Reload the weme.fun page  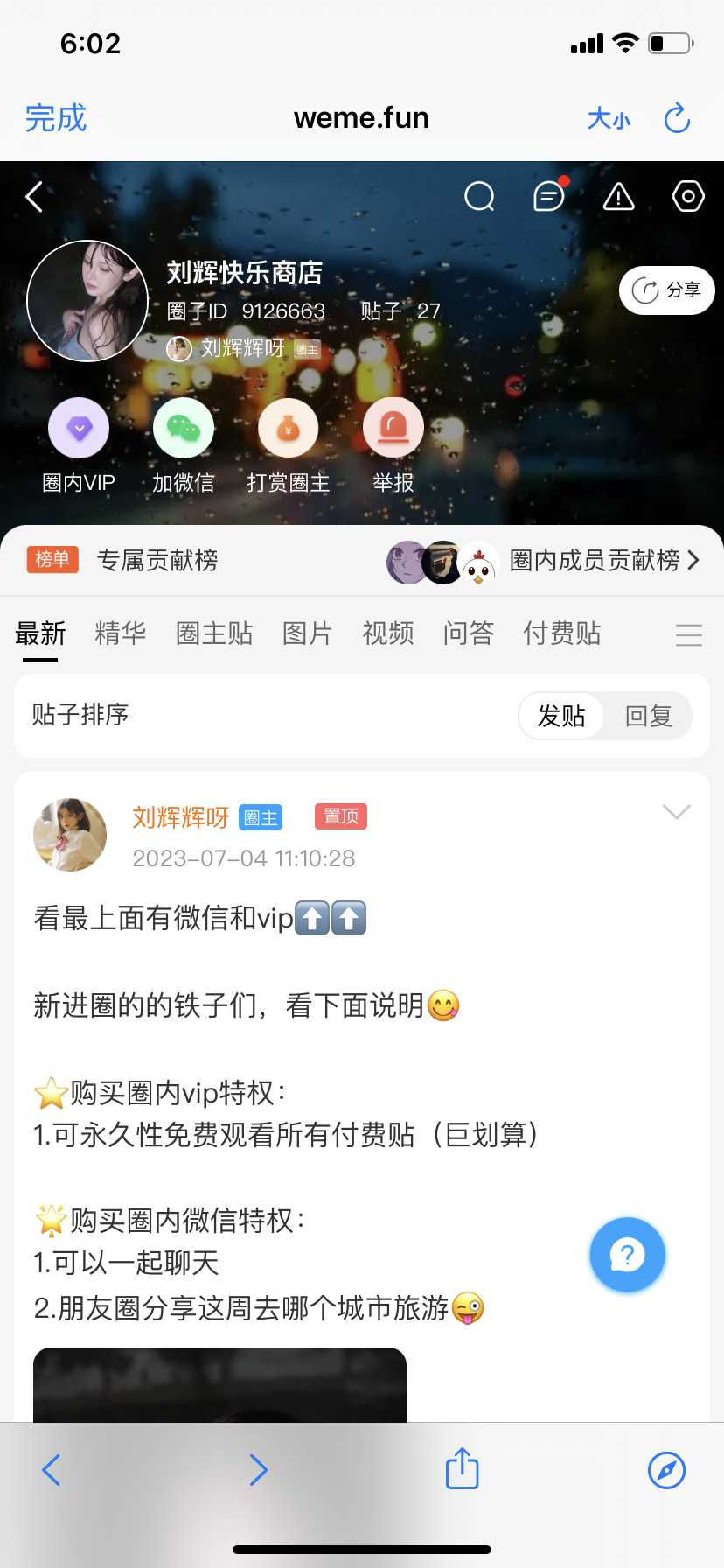[x=678, y=118]
